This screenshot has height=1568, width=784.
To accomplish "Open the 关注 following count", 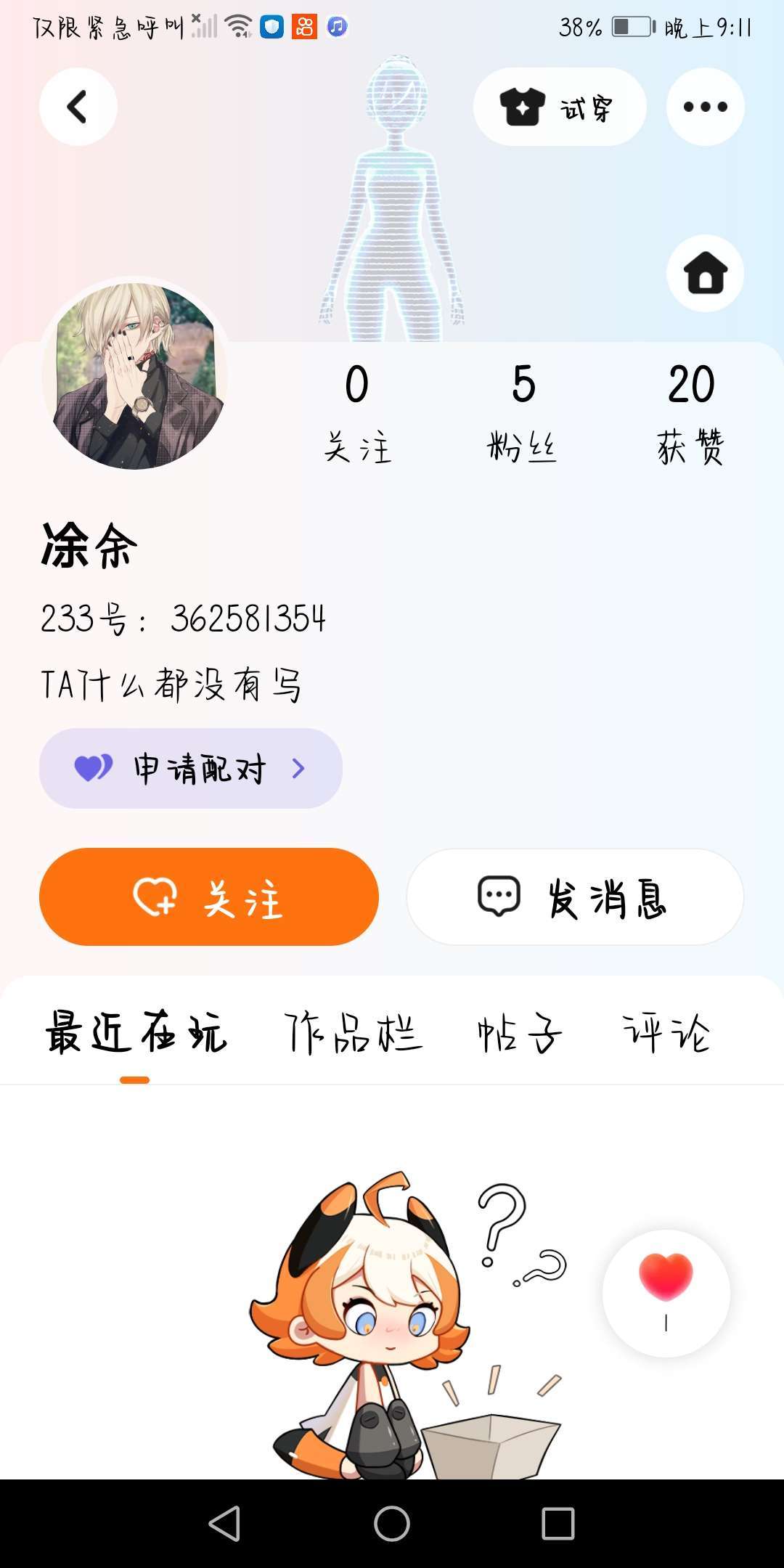I will pyautogui.click(x=356, y=412).
